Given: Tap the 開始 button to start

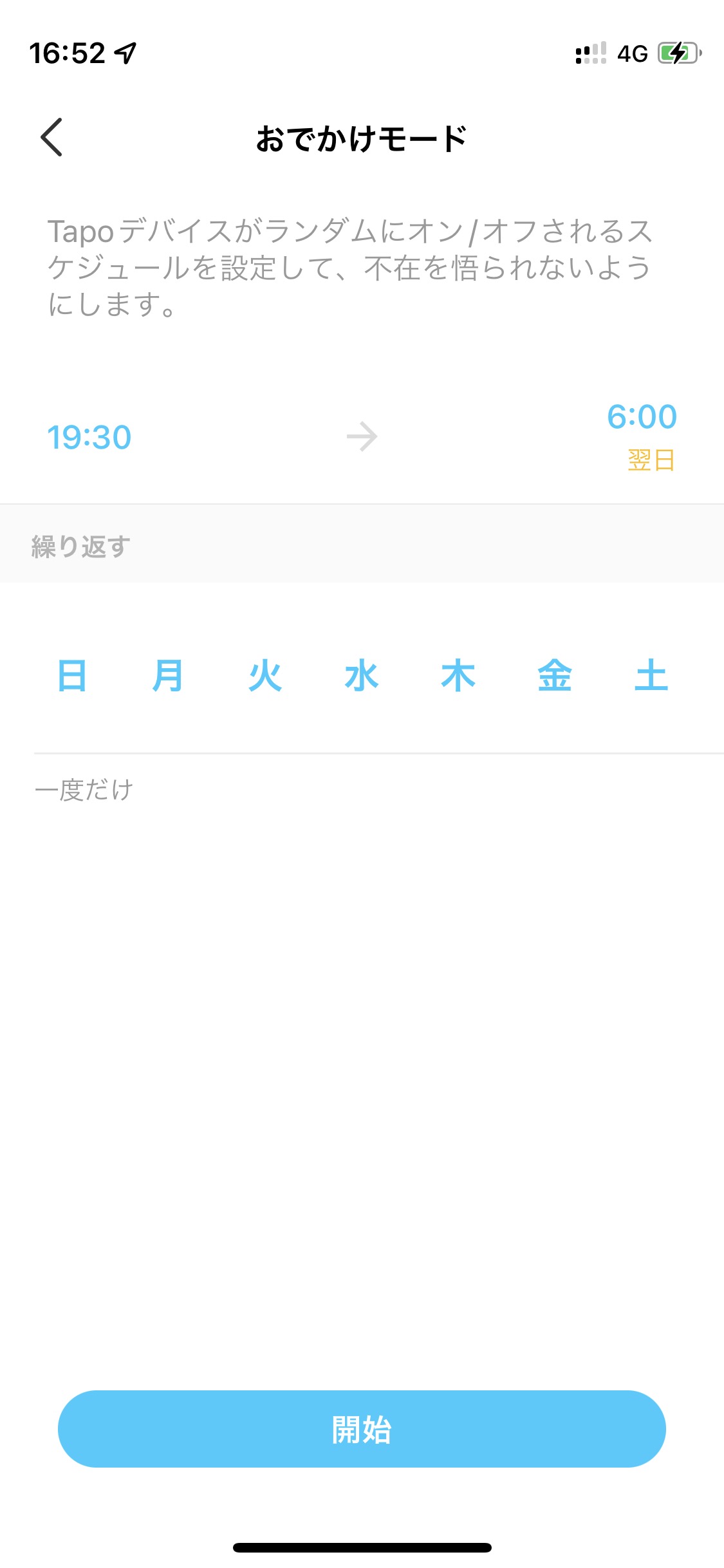Looking at the screenshot, I should [362, 1429].
